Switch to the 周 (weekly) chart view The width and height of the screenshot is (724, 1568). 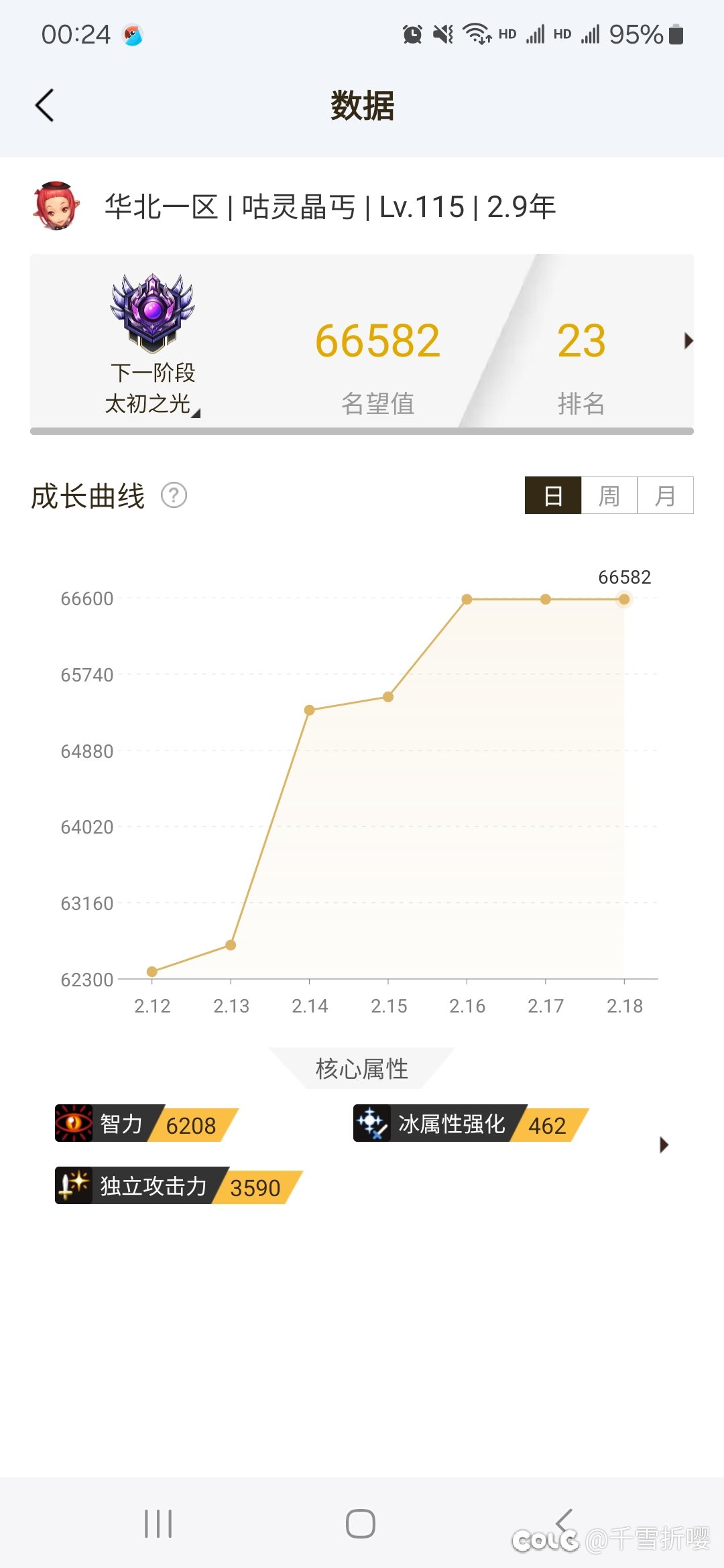click(609, 495)
